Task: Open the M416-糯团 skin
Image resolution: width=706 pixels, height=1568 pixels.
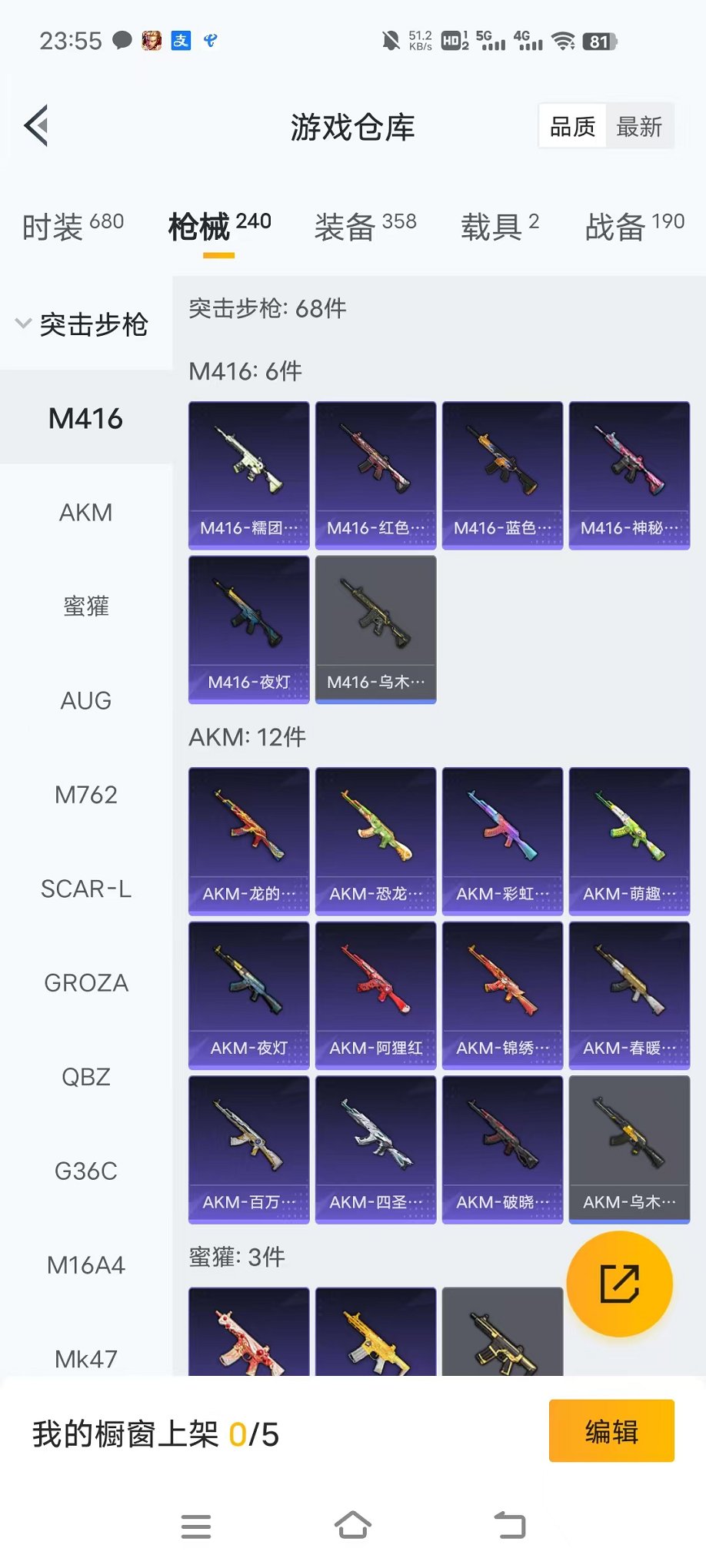Action: [x=248, y=474]
